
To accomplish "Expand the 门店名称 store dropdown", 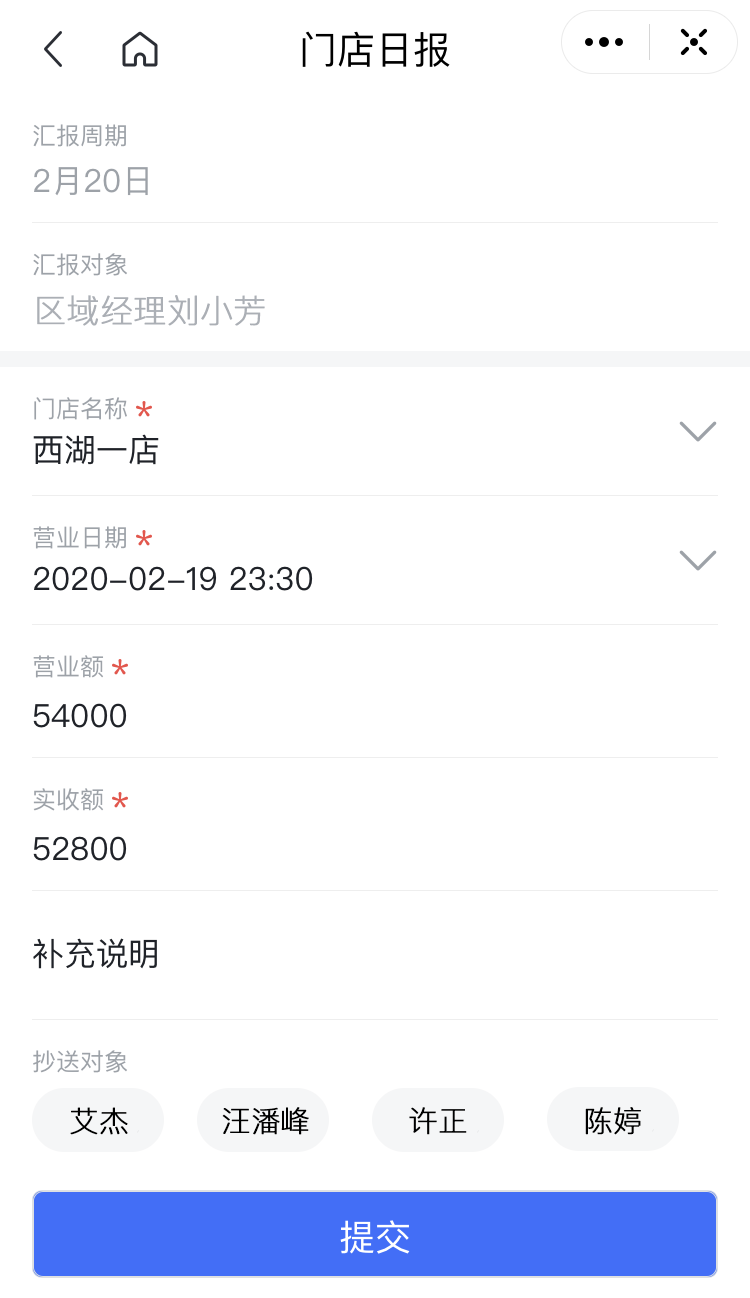I will point(697,431).
